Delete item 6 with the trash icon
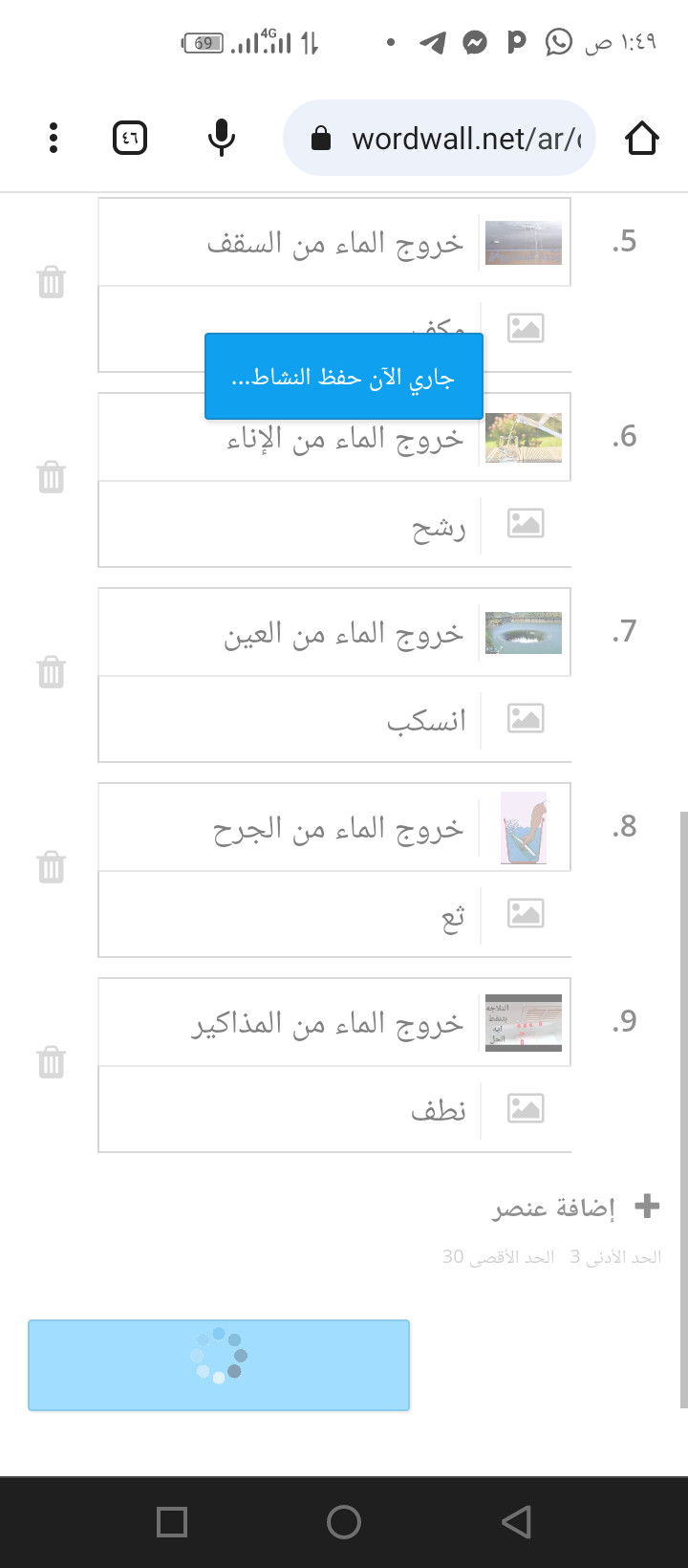Image resolution: width=688 pixels, height=1568 pixels. pyautogui.click(x=52, y=477)
